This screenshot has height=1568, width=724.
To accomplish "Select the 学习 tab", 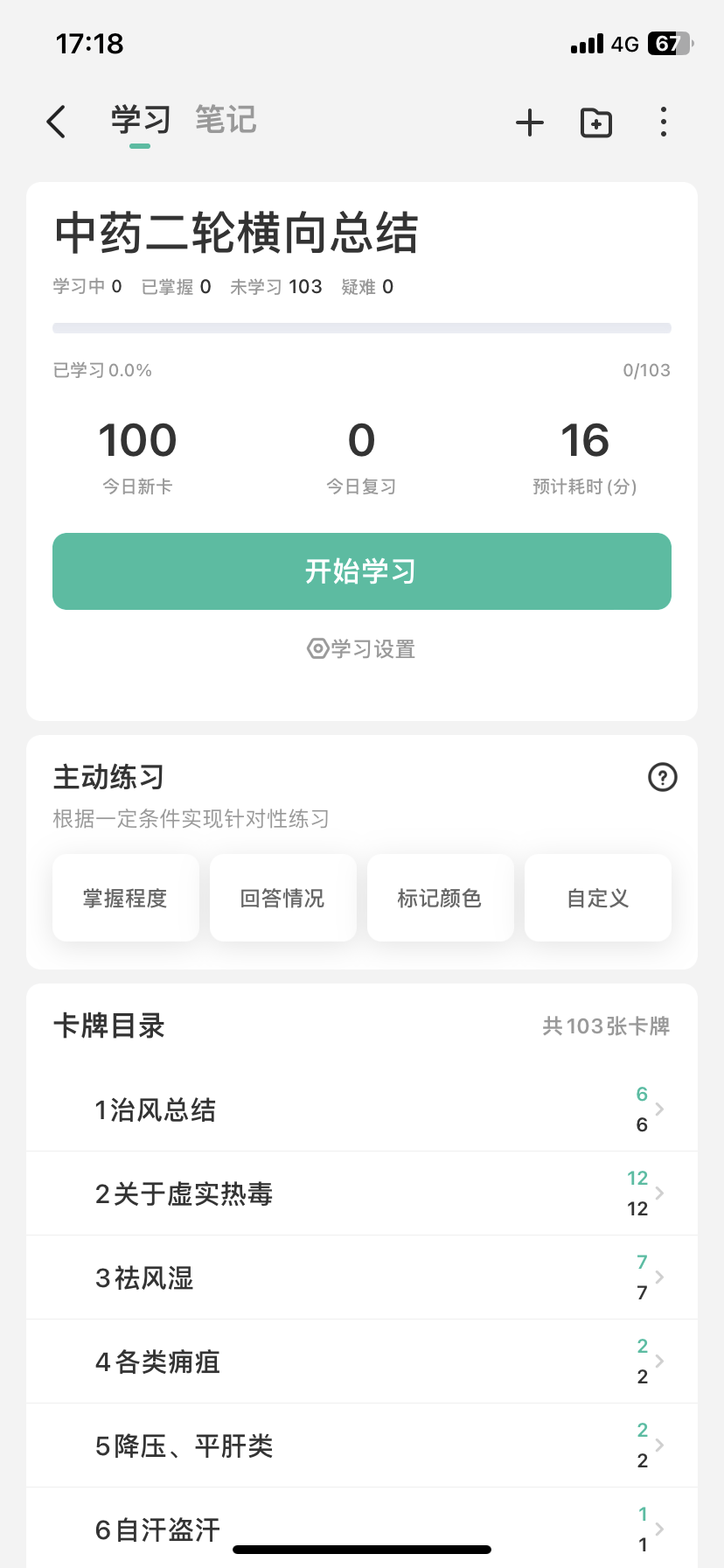I will click(x=140, y=120).
